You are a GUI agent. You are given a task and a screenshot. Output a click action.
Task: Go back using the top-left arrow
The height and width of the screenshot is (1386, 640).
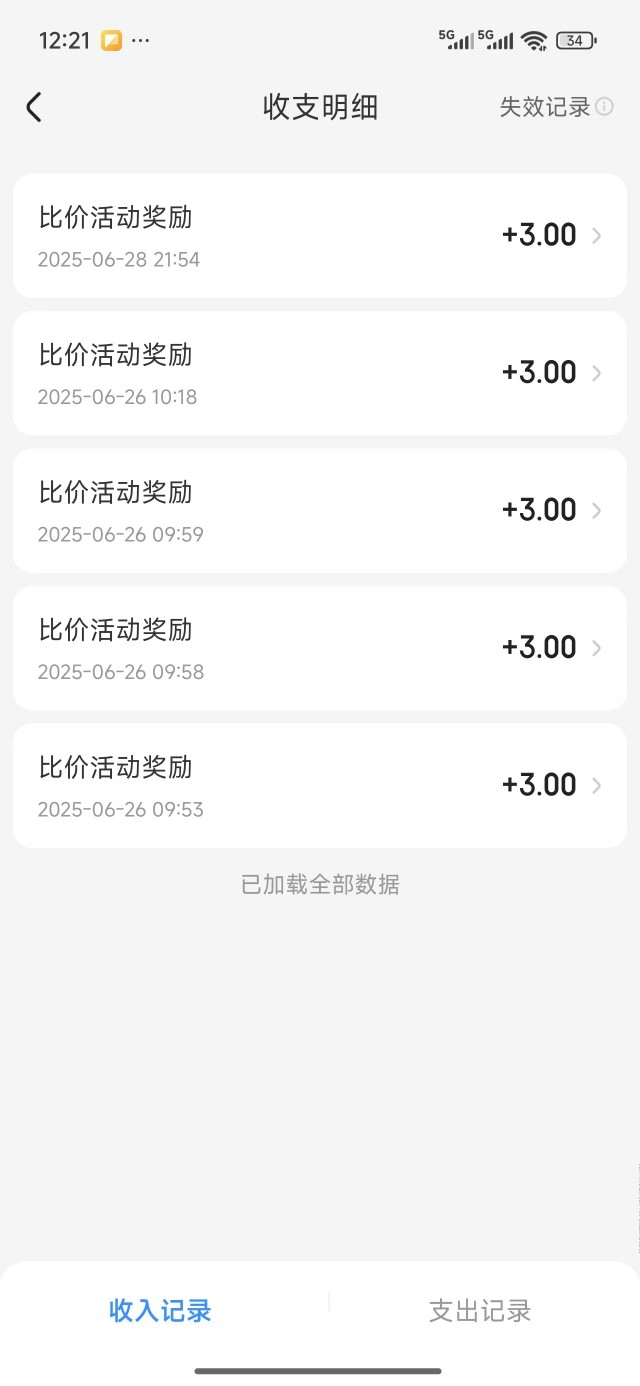[x=34, y=107]
